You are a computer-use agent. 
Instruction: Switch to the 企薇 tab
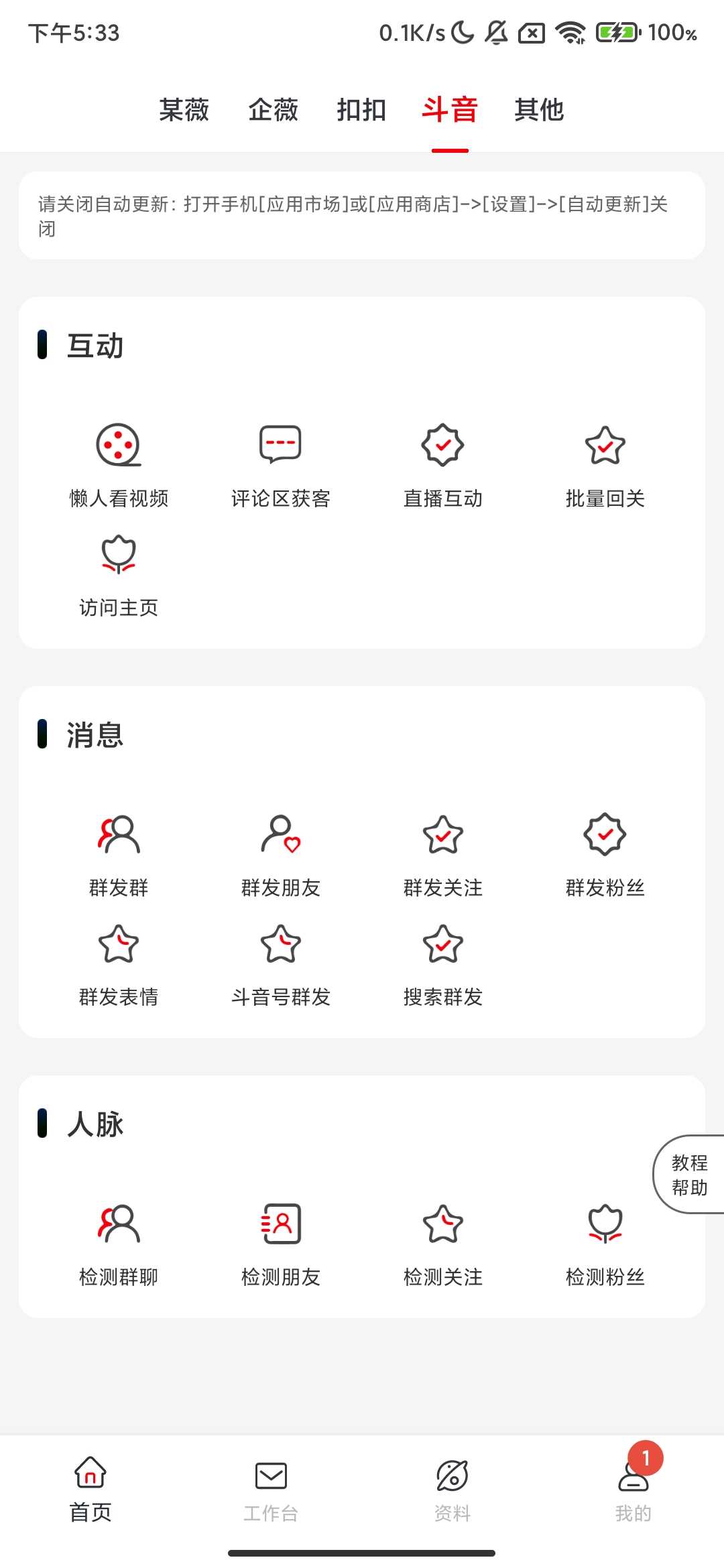pyautogui.click(x=273, y=110)
